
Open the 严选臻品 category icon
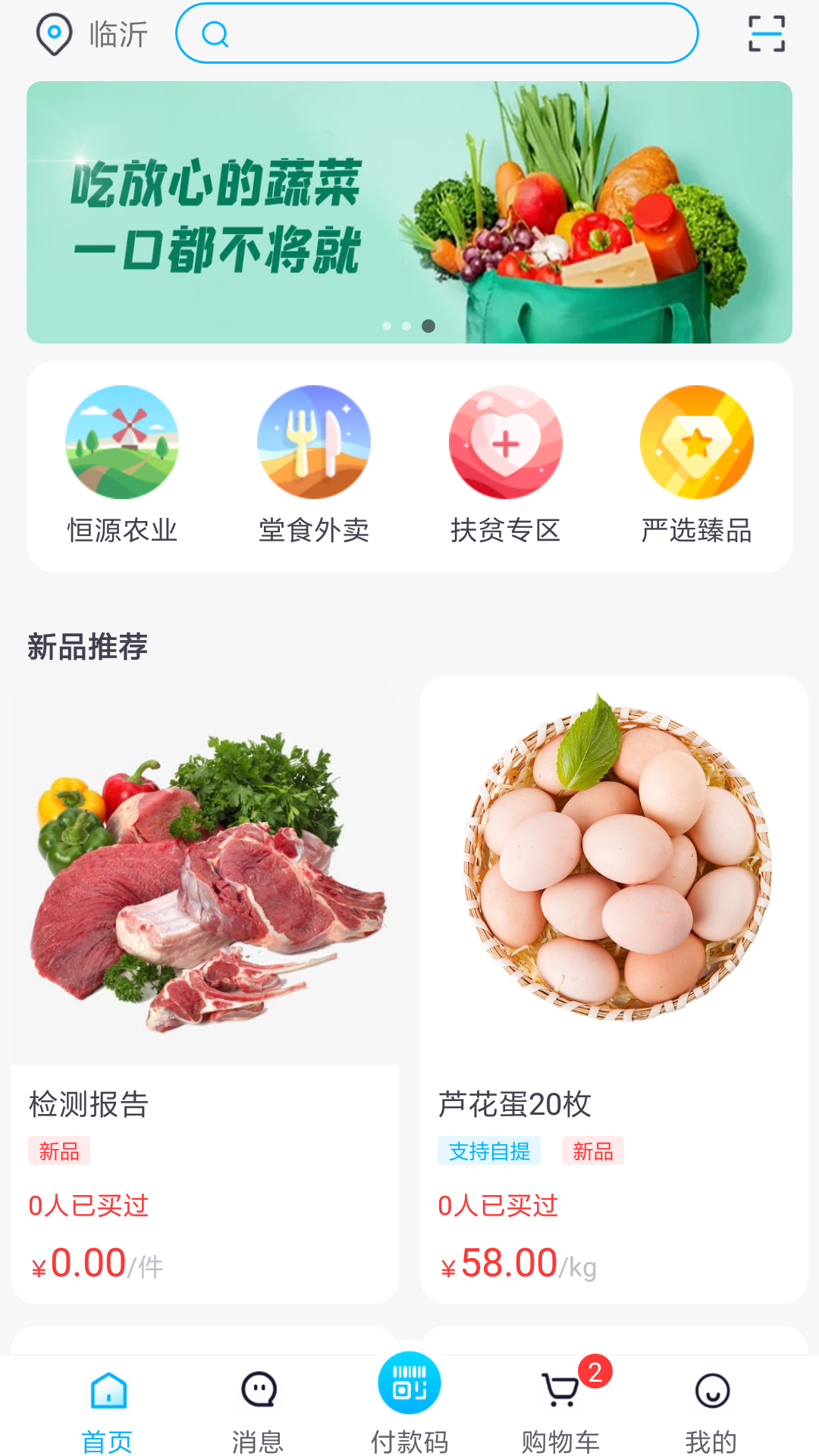click(x=696, y=442)
